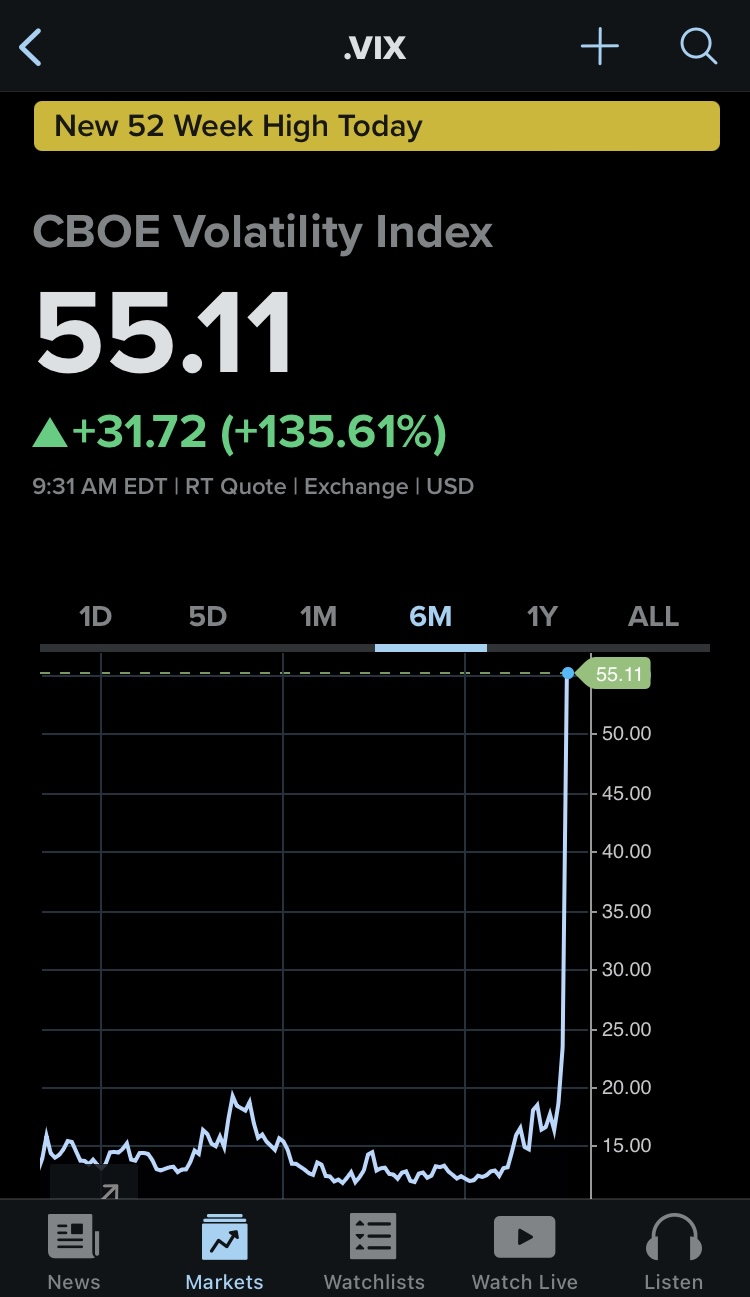750x1297 pixels.
Task: Go to the Listen tab
Action: tap(673, 1252)
